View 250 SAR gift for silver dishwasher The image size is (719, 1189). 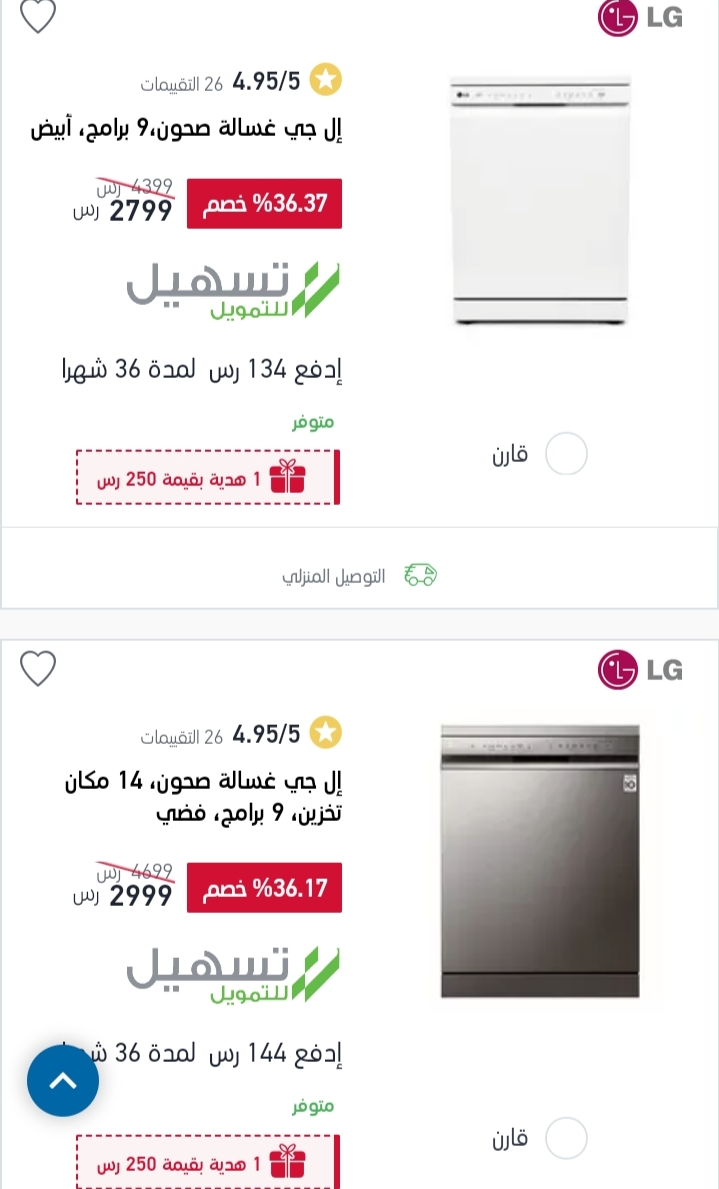tap(208, 1162)
